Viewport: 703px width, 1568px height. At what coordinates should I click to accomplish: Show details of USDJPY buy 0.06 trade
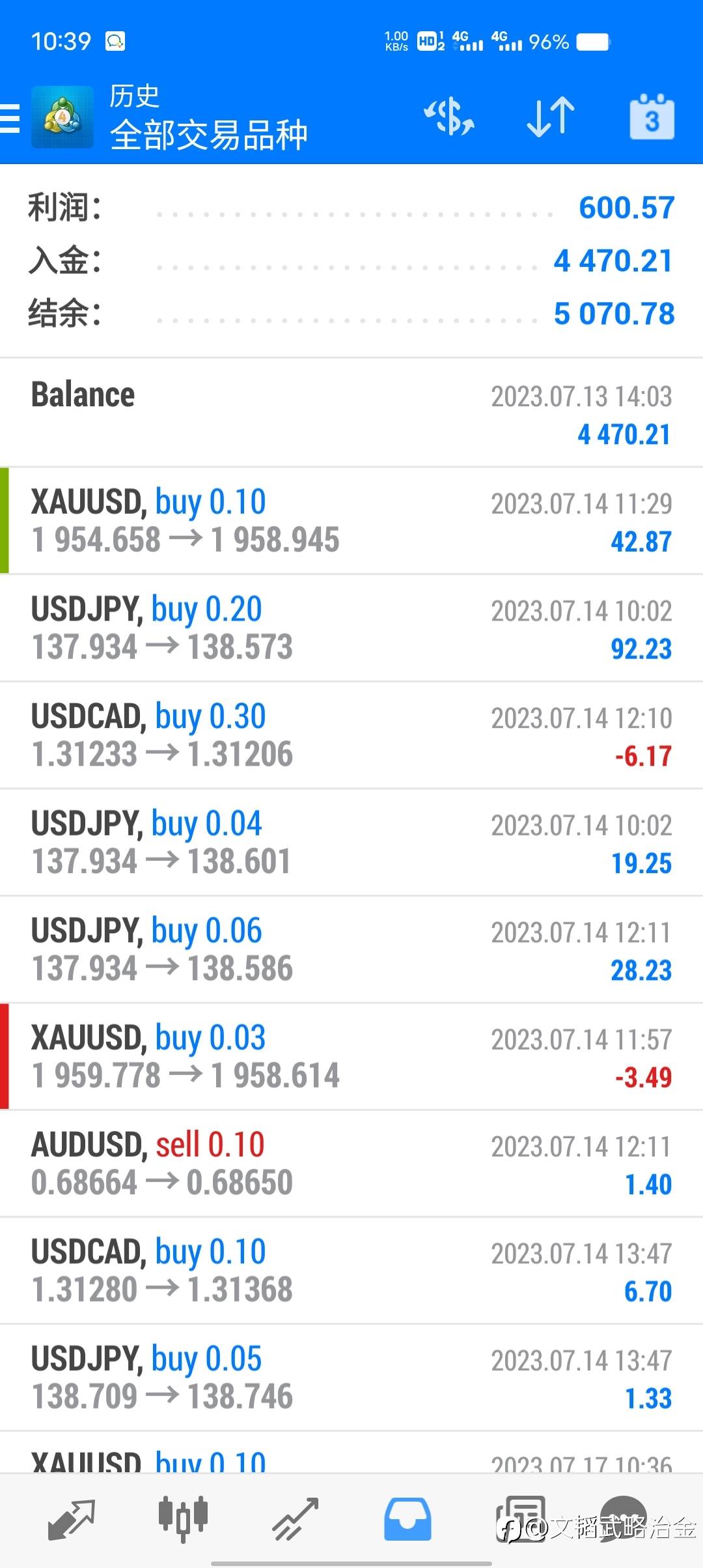click(x=351, y=950)
